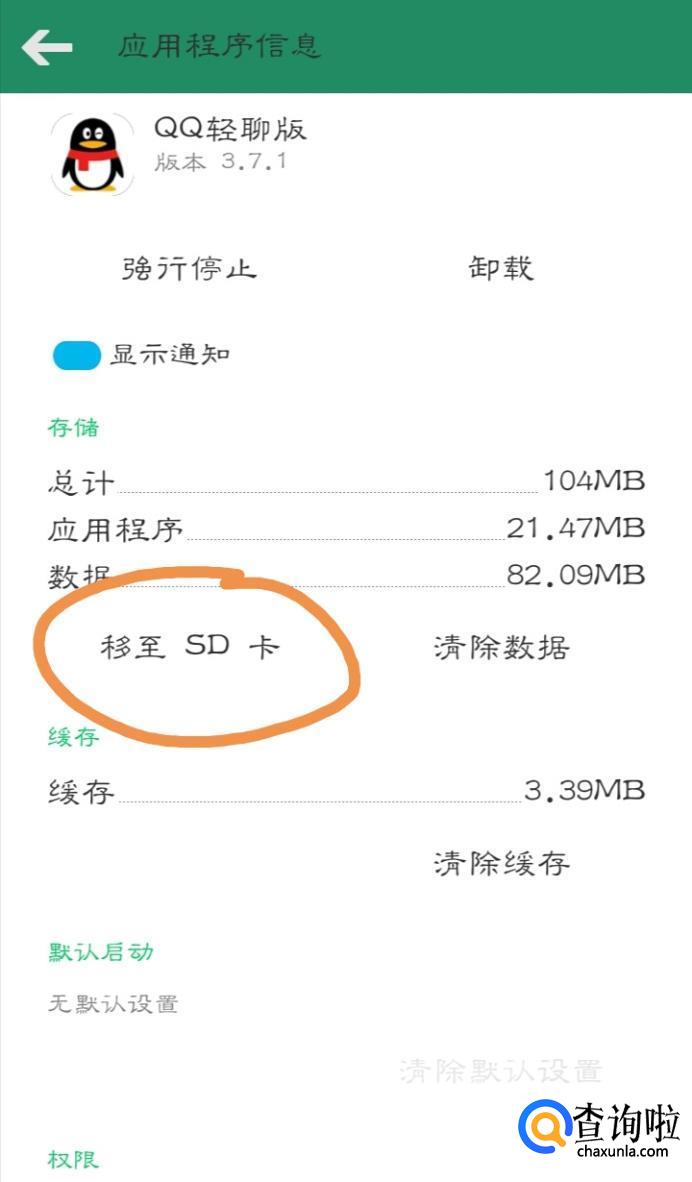Clear app data via 清除数据

pyautogui.click(x=501, y=648)
